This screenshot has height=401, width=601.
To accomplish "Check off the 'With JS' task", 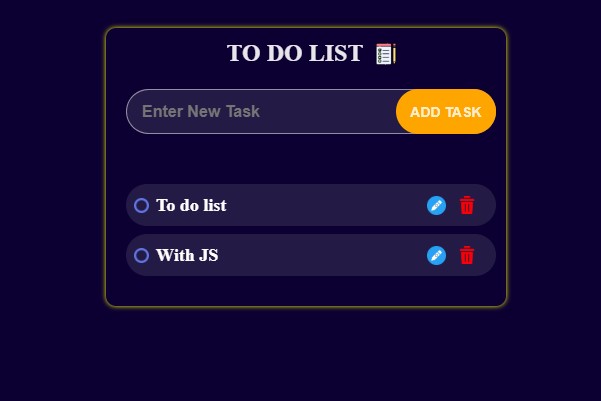I will pos(142,255).
